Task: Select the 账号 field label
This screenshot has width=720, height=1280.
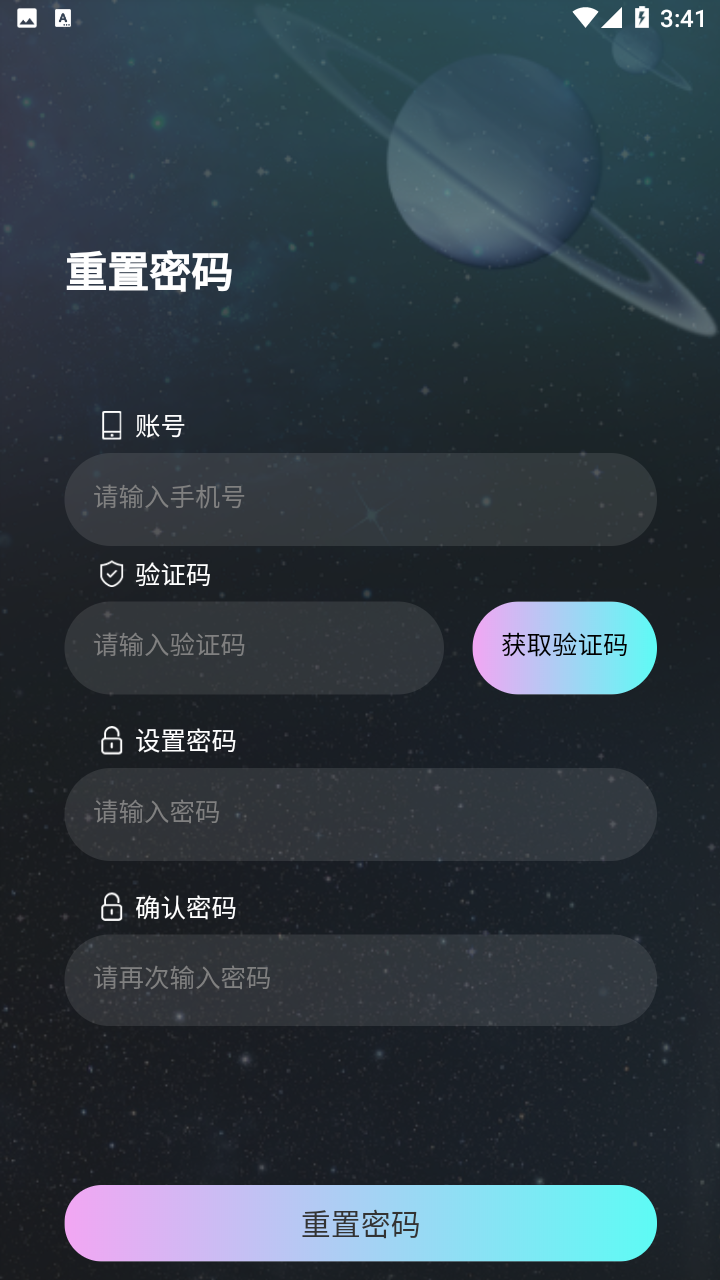Action: click(159, 426)
